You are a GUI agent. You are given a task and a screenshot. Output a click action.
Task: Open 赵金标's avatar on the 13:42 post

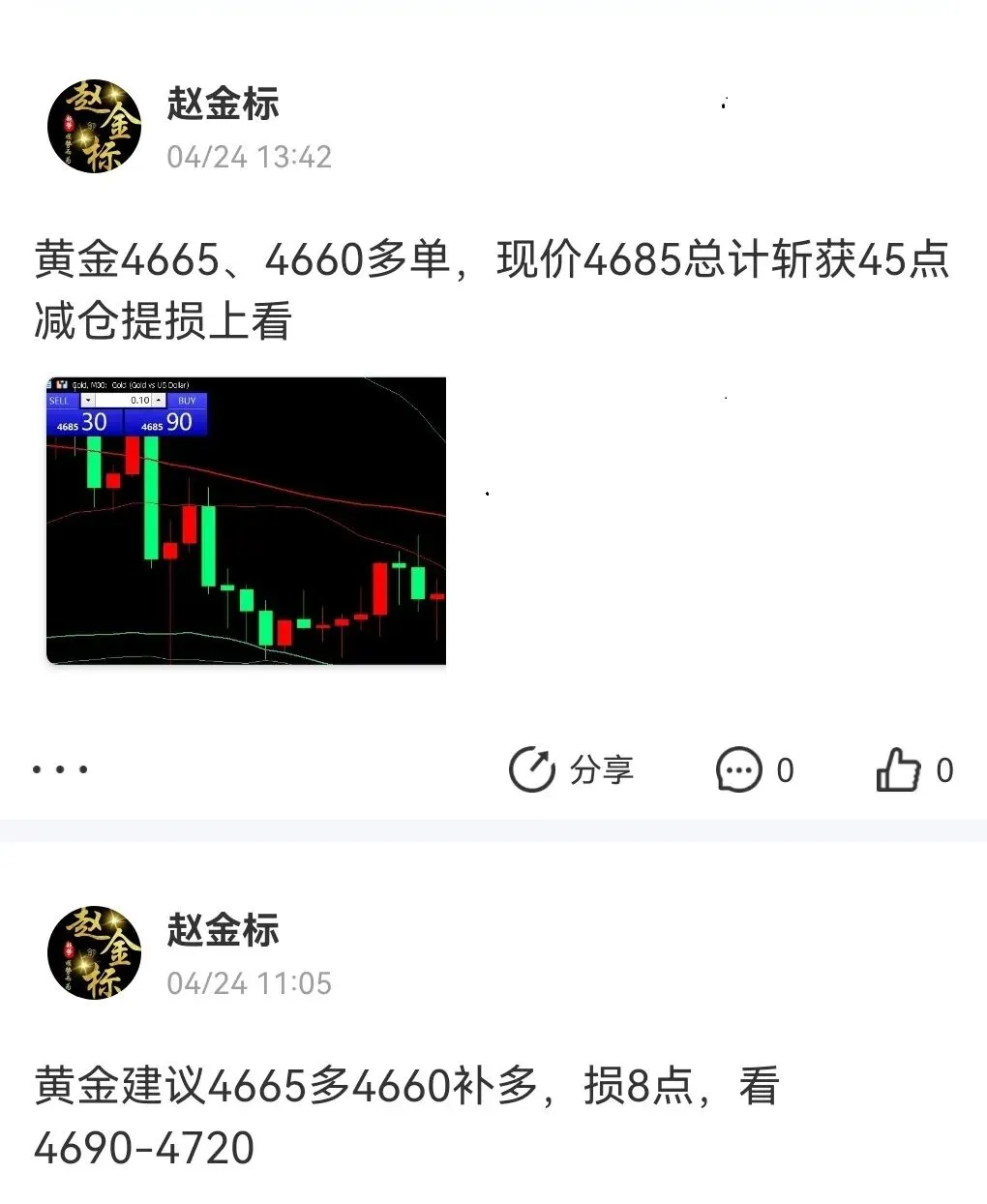[x=94, y=127]
